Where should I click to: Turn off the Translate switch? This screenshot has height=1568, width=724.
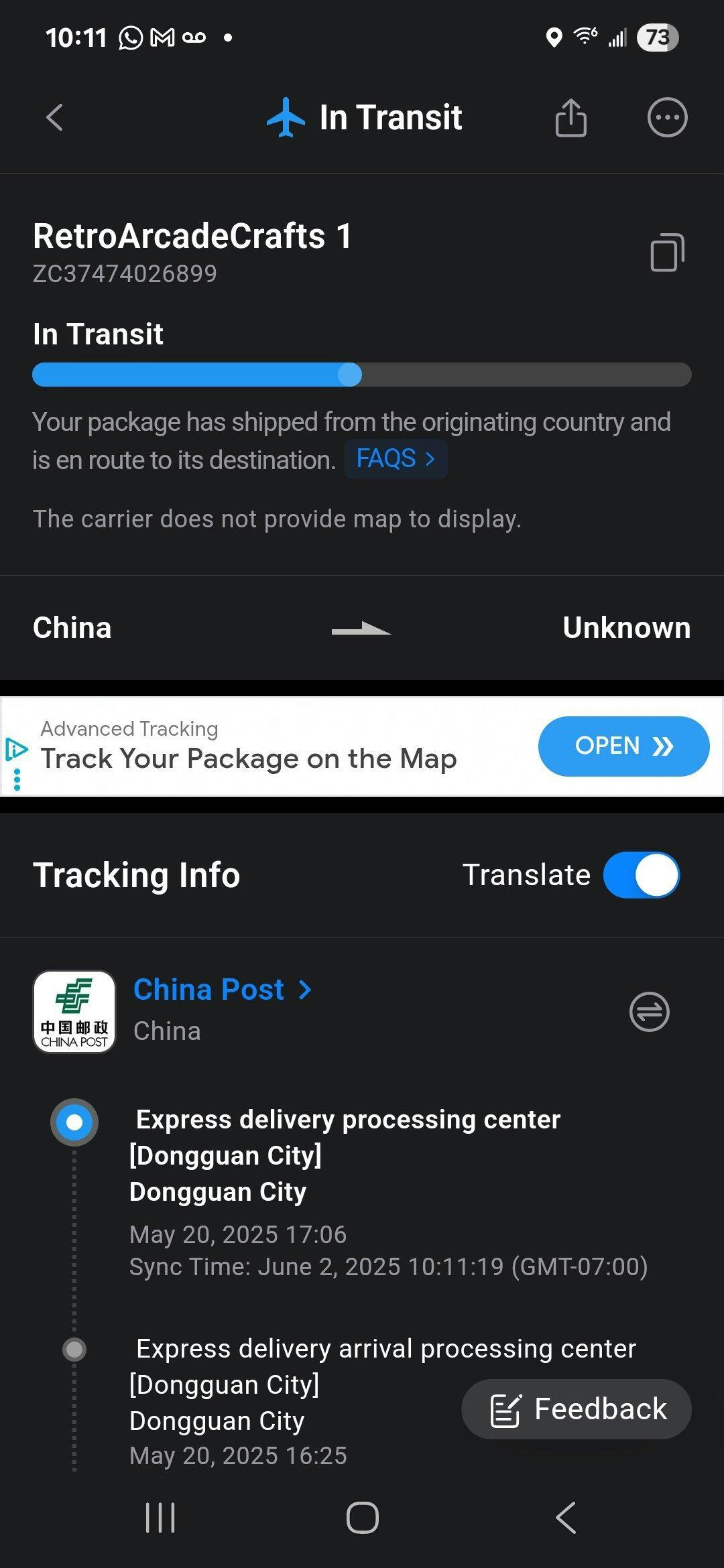(641, 875)
